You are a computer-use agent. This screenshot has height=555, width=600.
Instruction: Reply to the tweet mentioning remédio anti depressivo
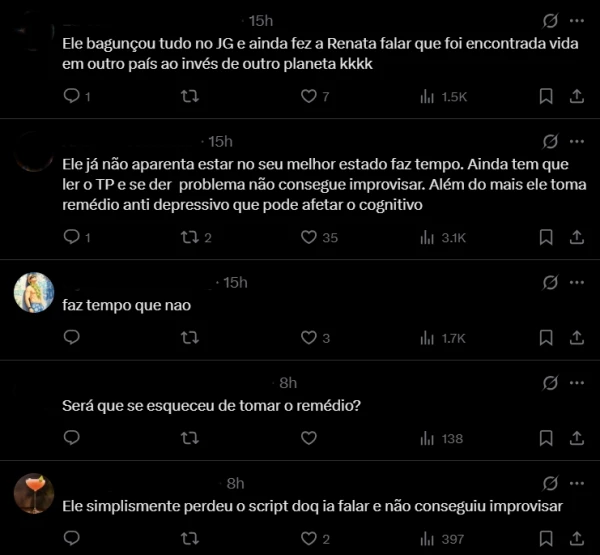pyautogui.click(x=71, y=238)
